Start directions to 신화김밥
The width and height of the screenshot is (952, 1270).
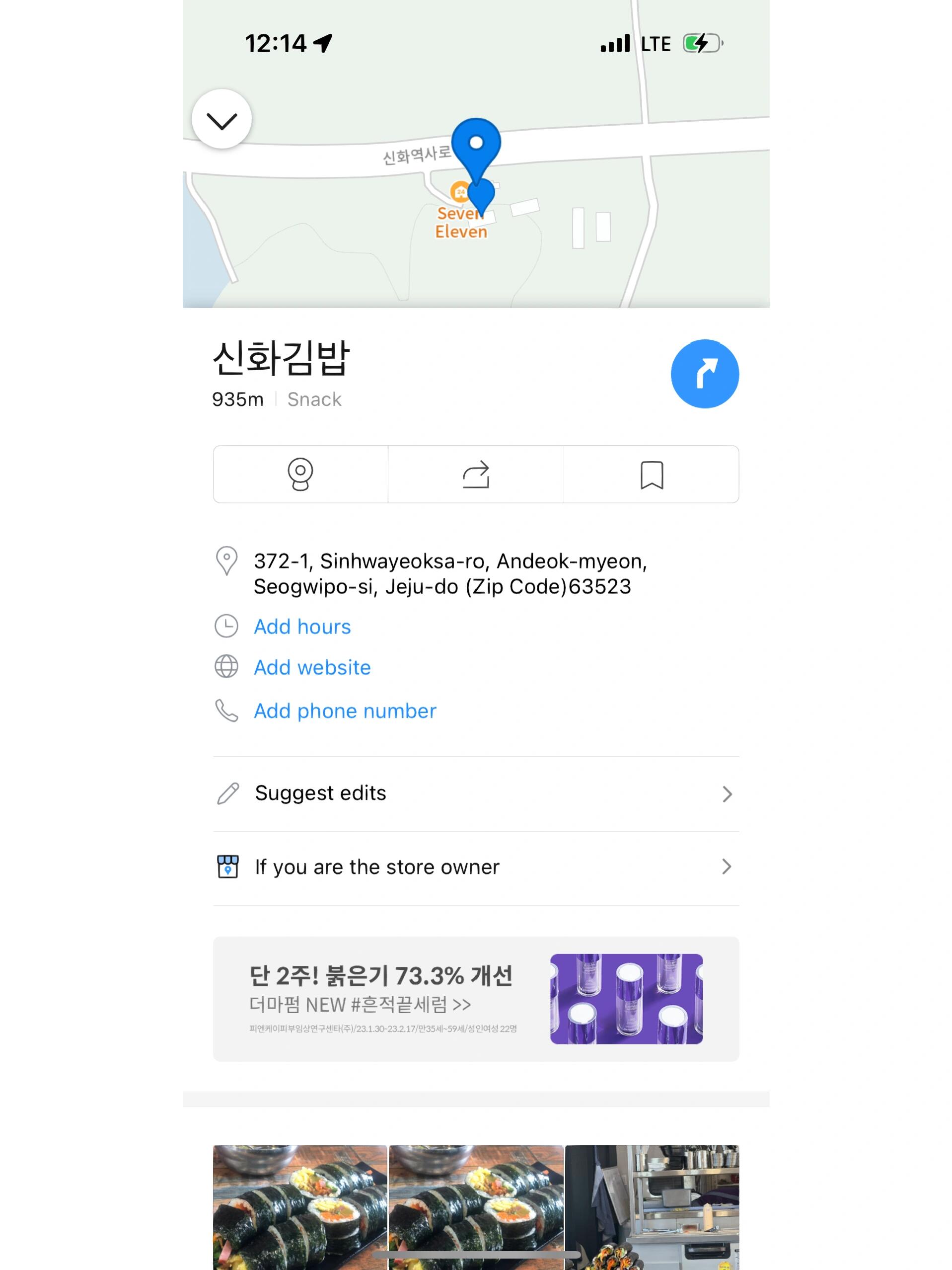[704, 374]
